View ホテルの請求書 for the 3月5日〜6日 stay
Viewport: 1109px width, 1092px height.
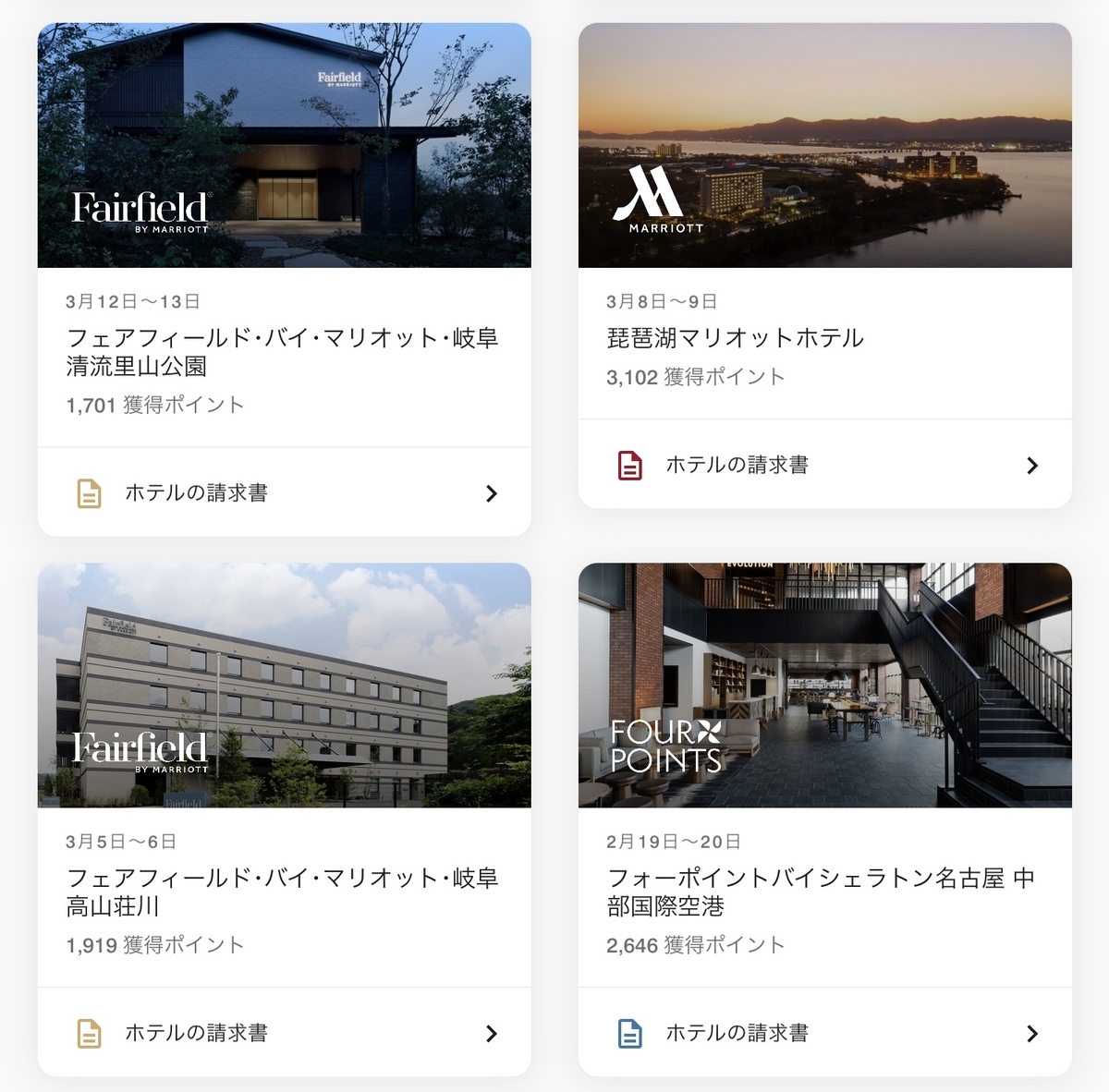[285, 1033]
